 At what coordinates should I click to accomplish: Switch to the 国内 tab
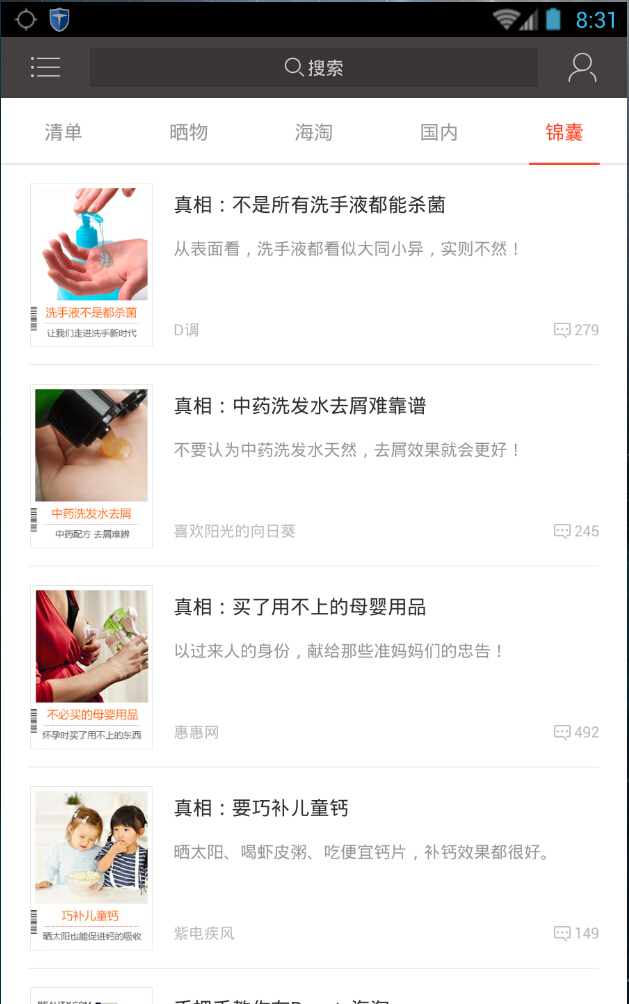pyautogui.click(x=439, y=132)
